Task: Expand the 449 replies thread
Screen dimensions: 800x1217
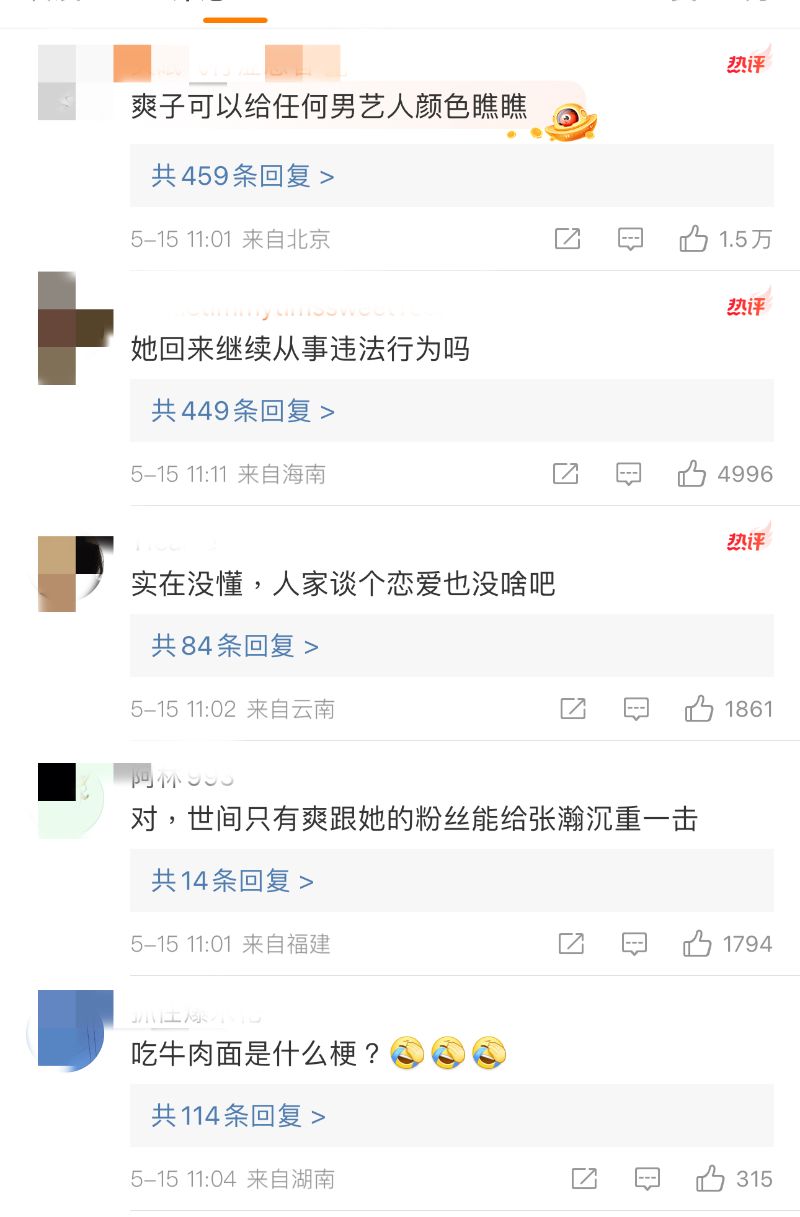Action: point(243,411)
